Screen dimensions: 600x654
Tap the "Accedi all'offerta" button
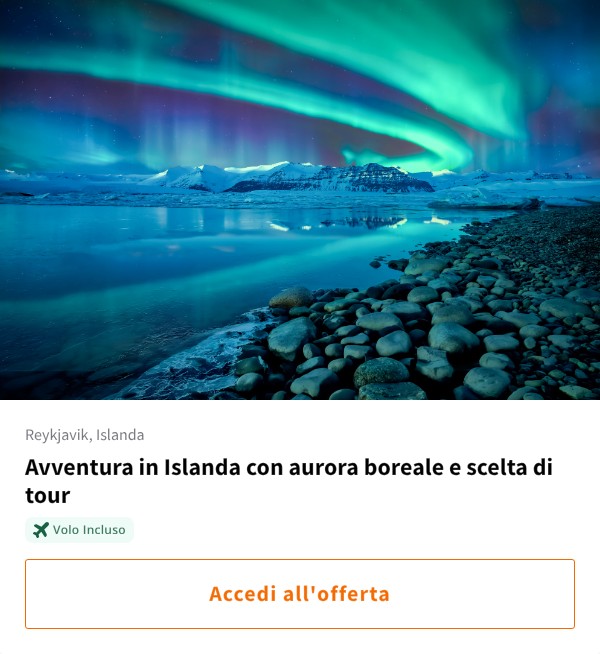point(300,593)
